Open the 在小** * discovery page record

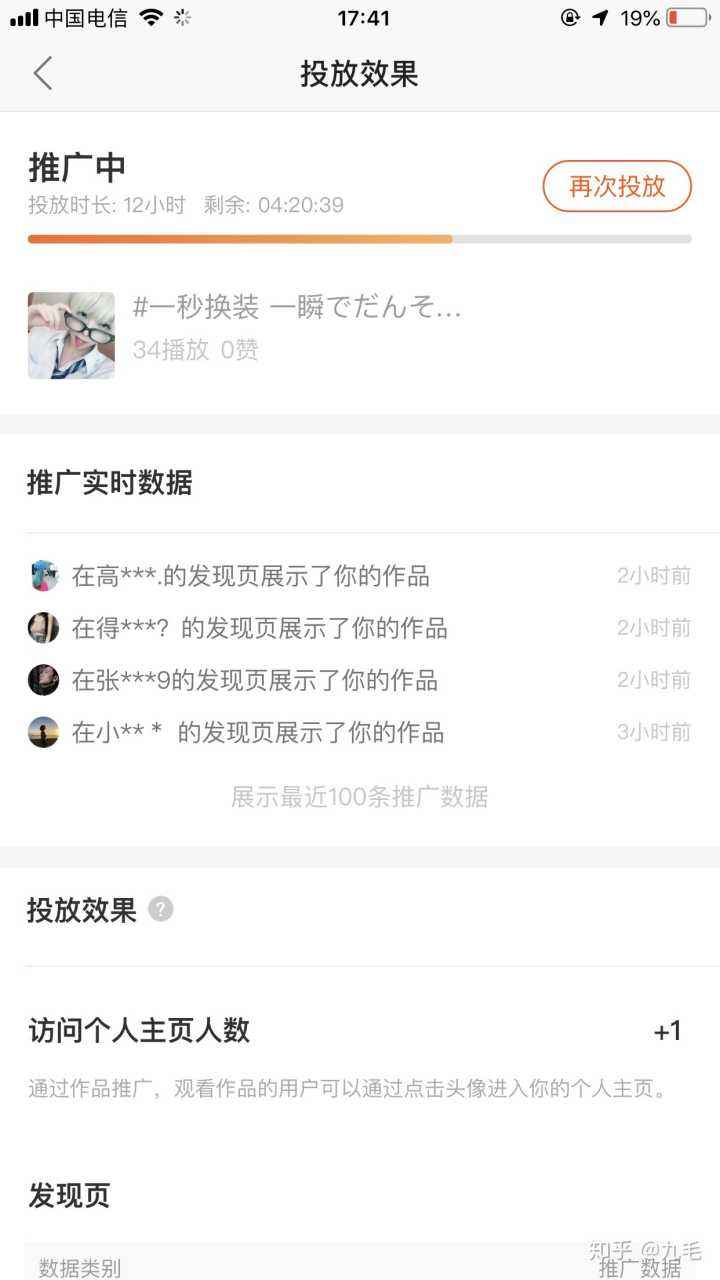click(x=257, y=732)
